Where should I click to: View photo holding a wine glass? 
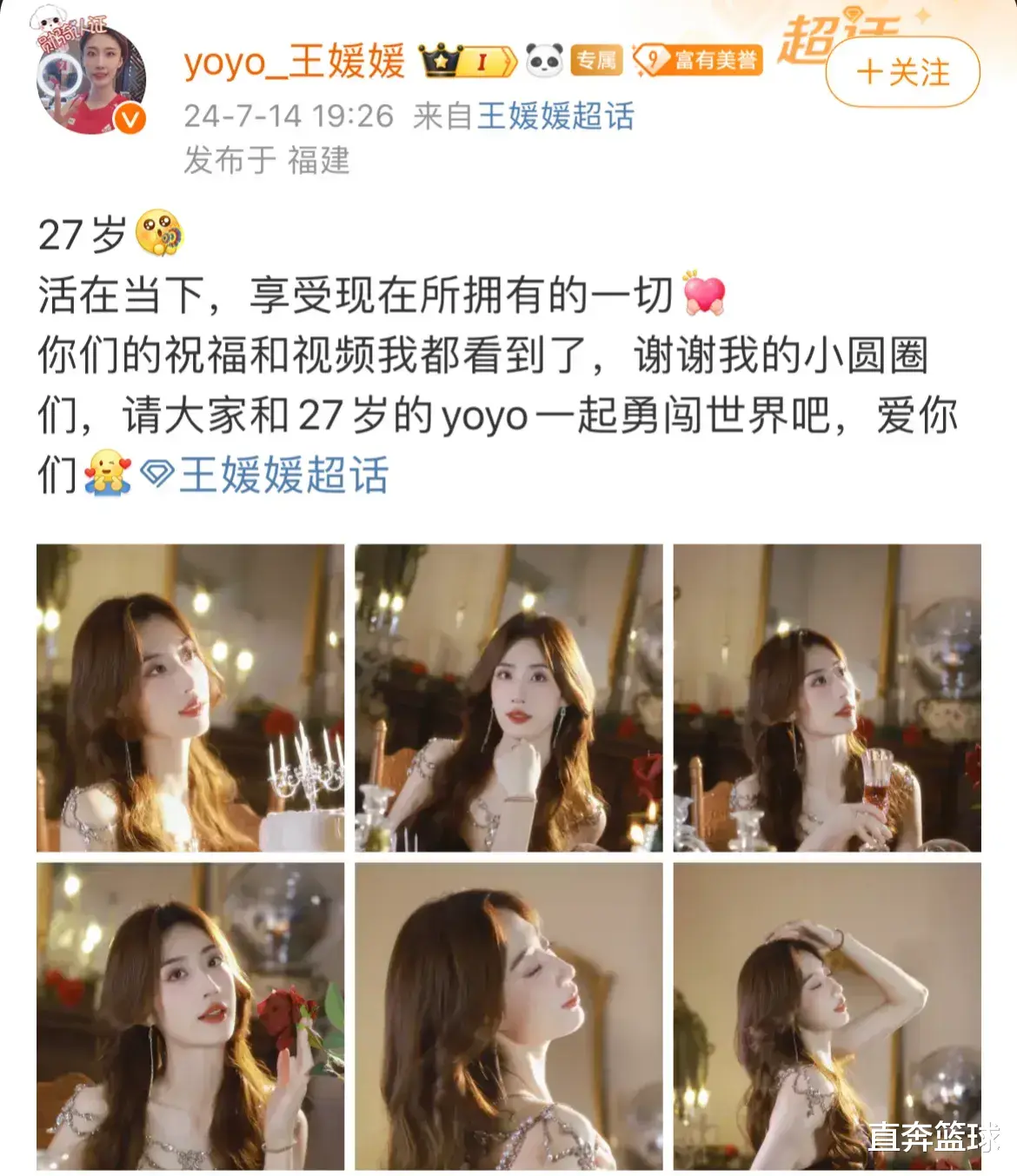(827, 697)
